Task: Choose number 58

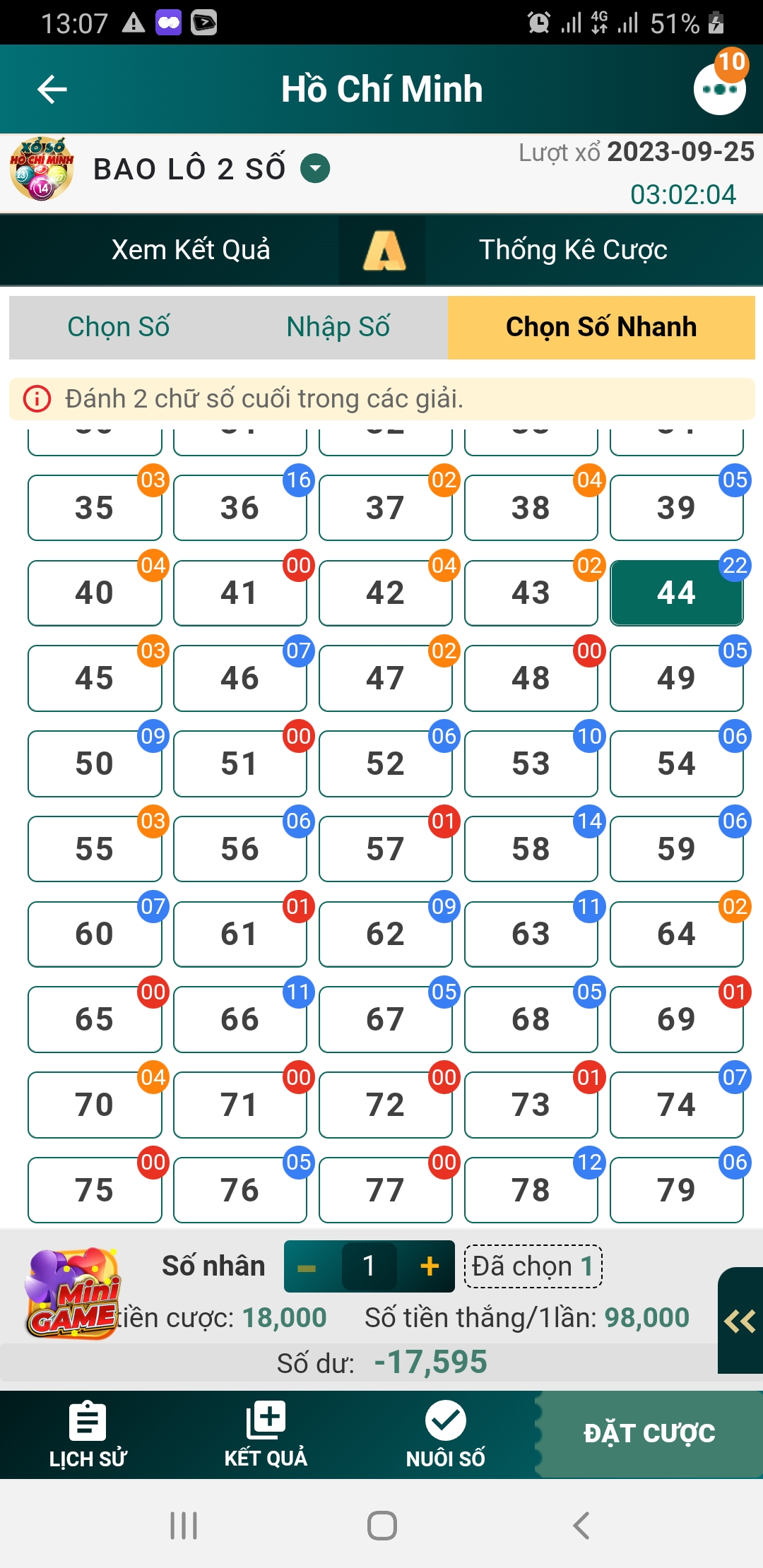Action: [531, 848]
